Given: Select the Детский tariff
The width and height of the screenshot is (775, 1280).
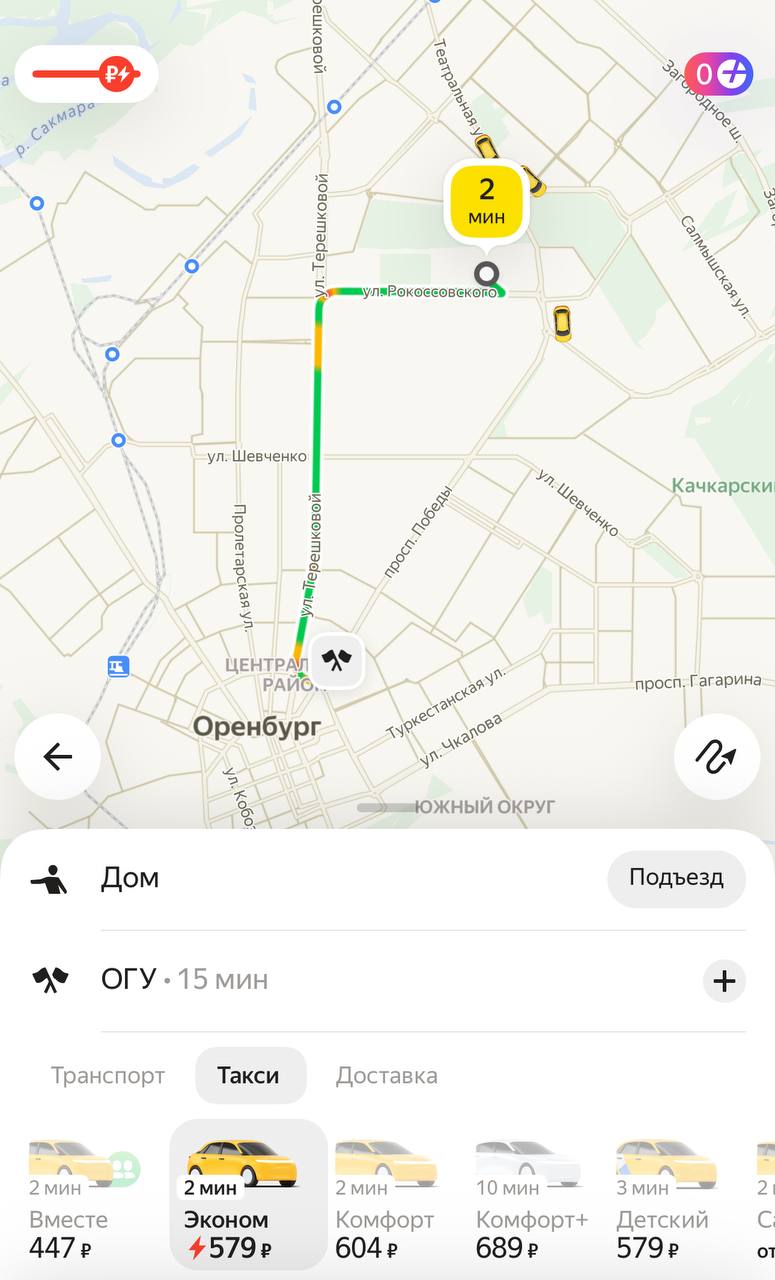Looking at the screenshot, I should tap(665, 1196).
